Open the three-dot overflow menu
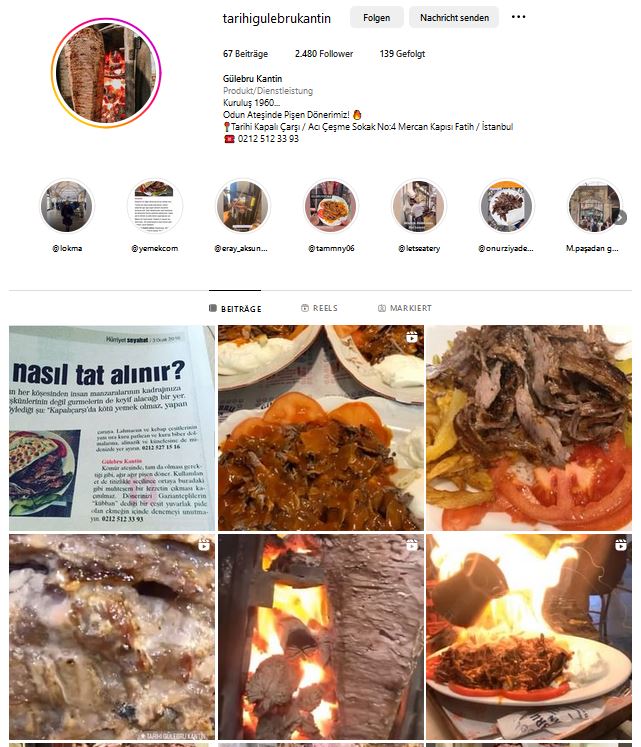Viewport: 641px width, 747px height. pos(518,17)
